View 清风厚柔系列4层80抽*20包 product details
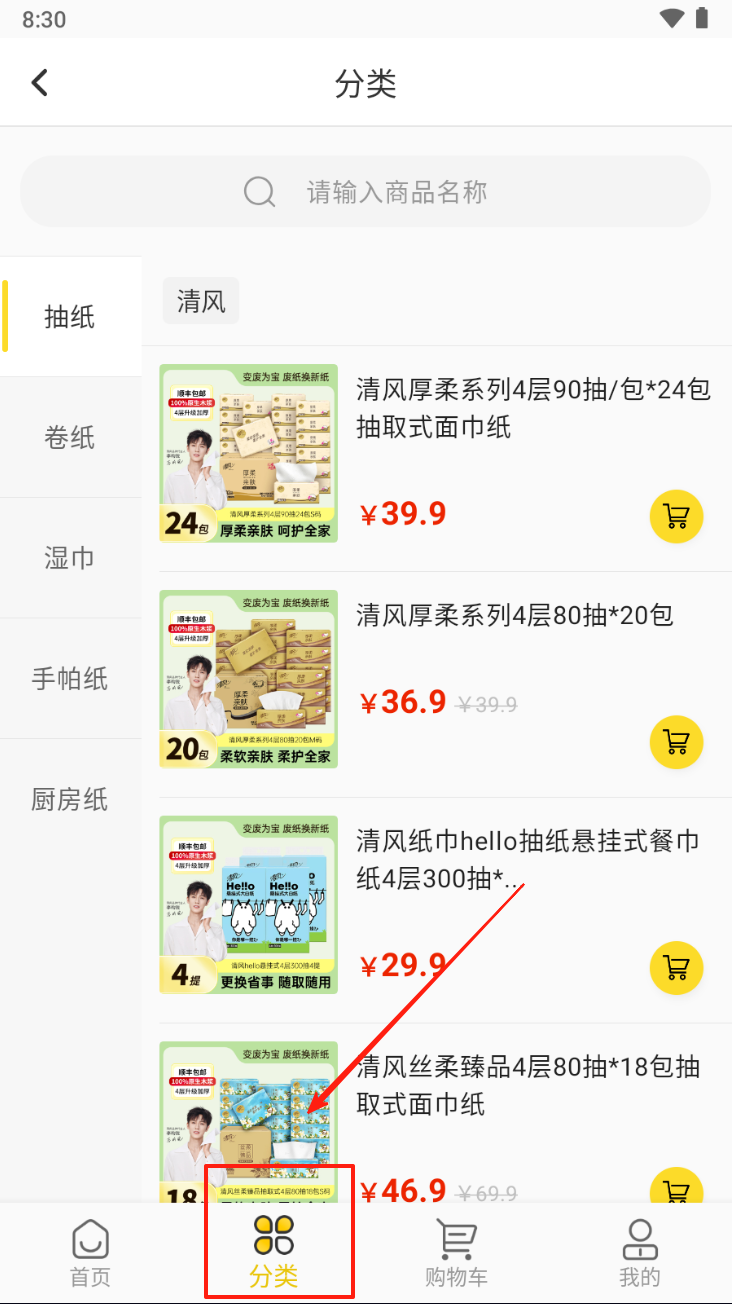The width and height of the screenshot is (732, 1304). (515, 615)
